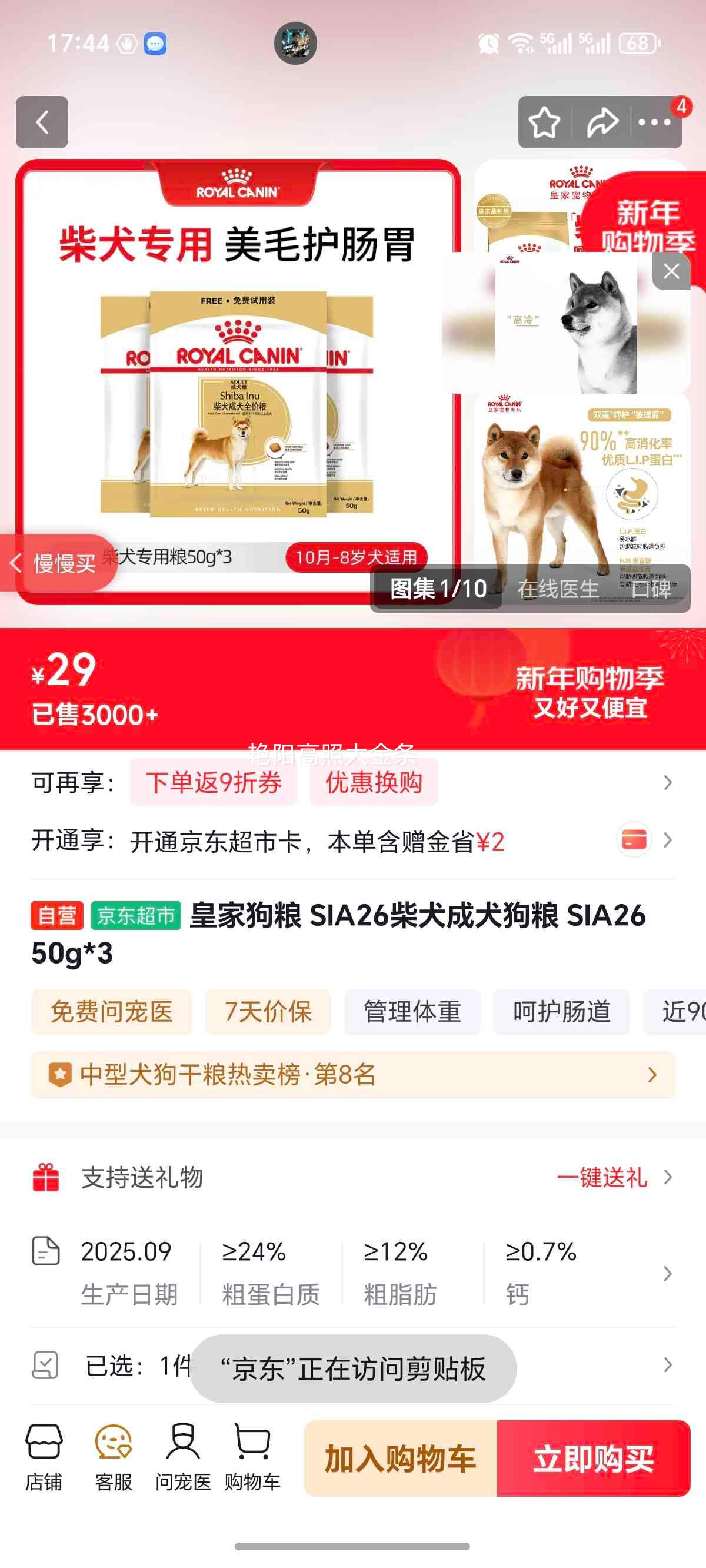
Task: Open 优惠换购 deals link
Action: [x=372, y=783]
